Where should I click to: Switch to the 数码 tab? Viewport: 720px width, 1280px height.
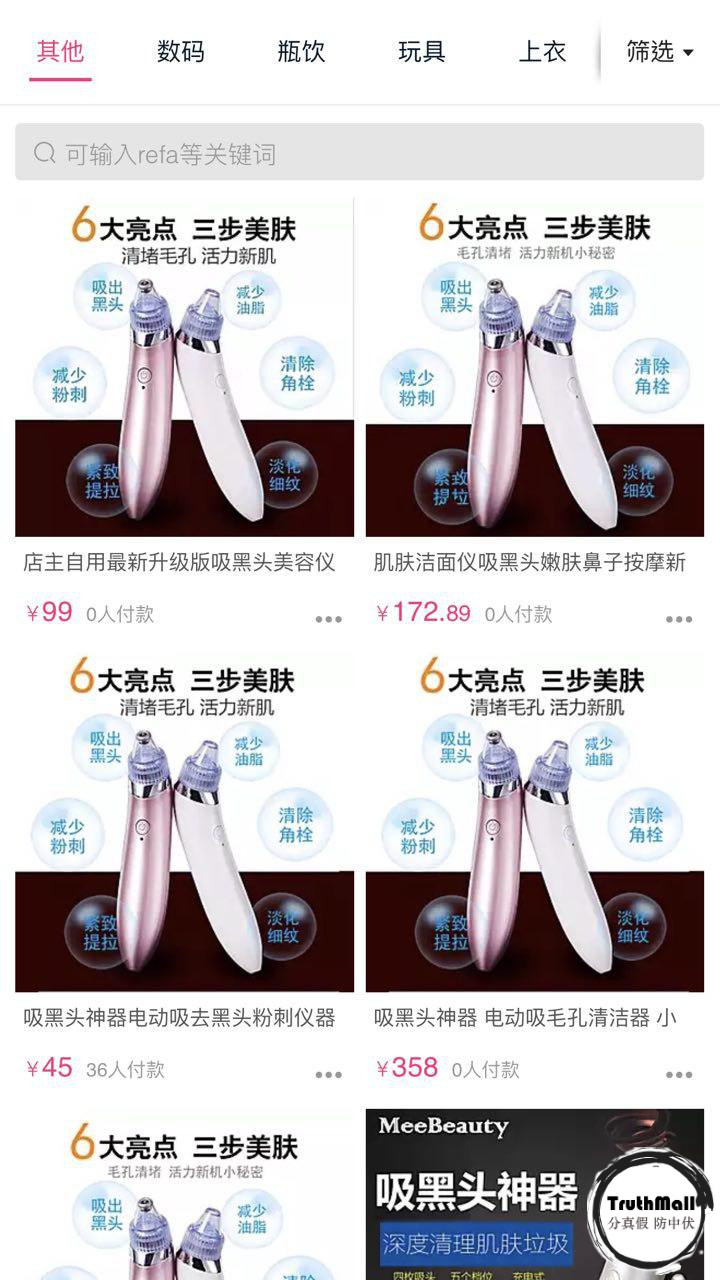(181, 52)
